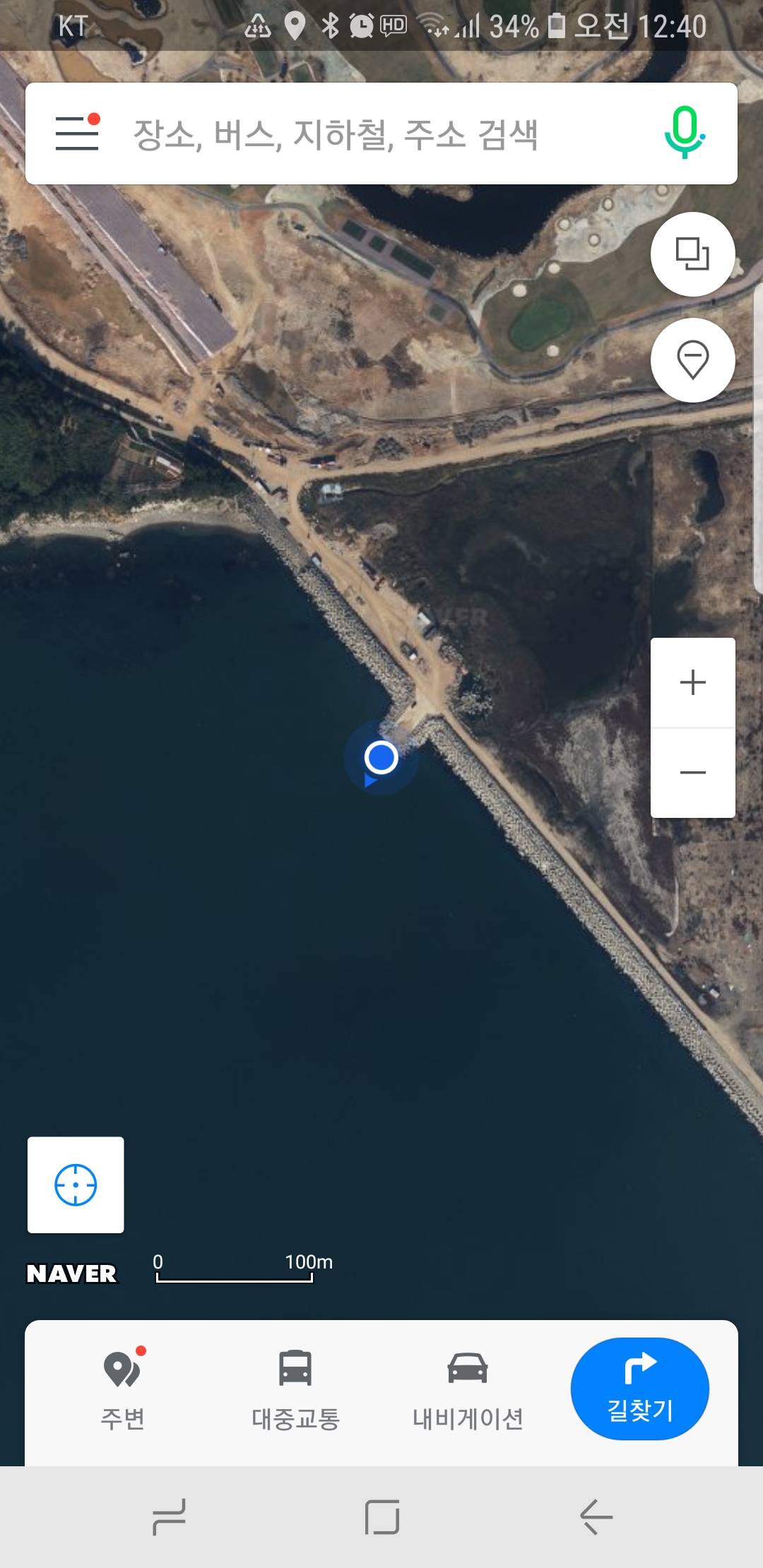The width and height of the screenshot is (763, 1568).
Task: Zoom in on the map
Action: pyautogui.click(x=692, y=682)
